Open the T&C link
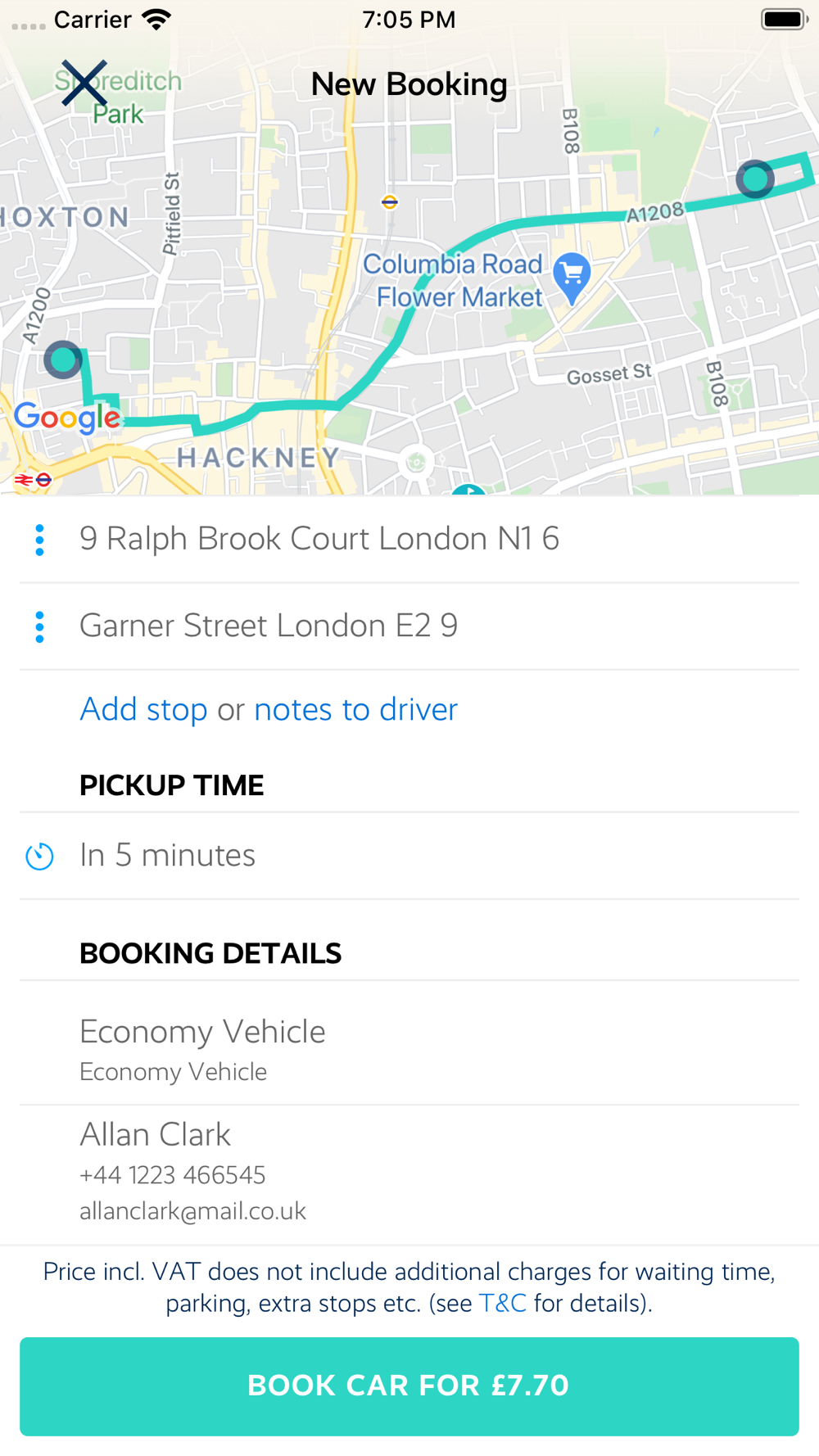 (x=502, y=1303)
